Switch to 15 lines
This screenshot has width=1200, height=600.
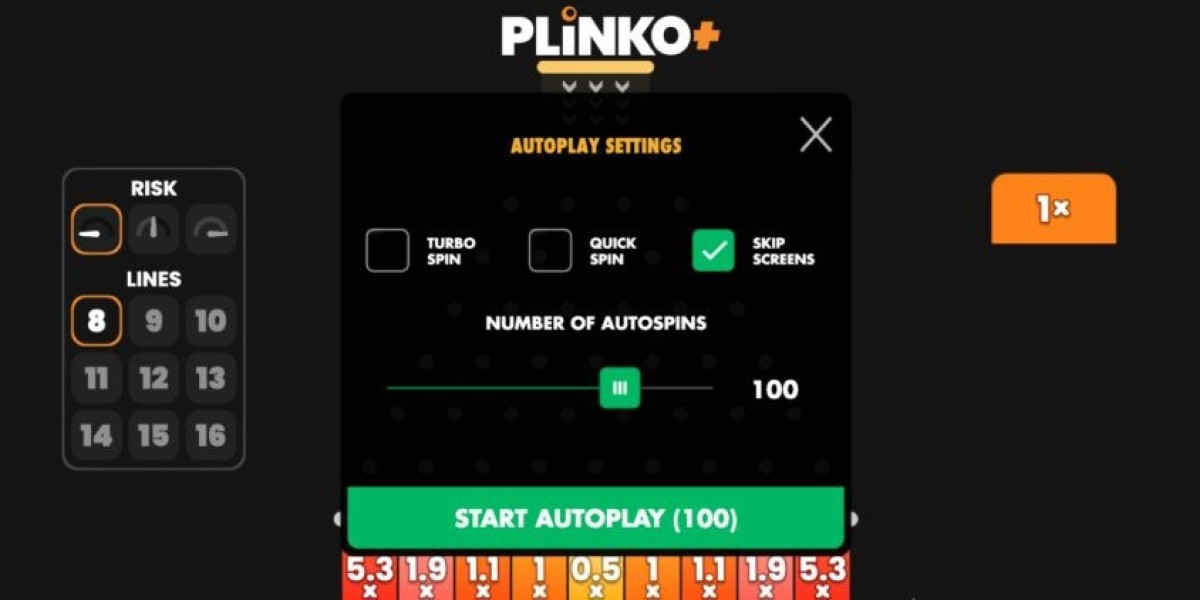[x=153, y=435]
